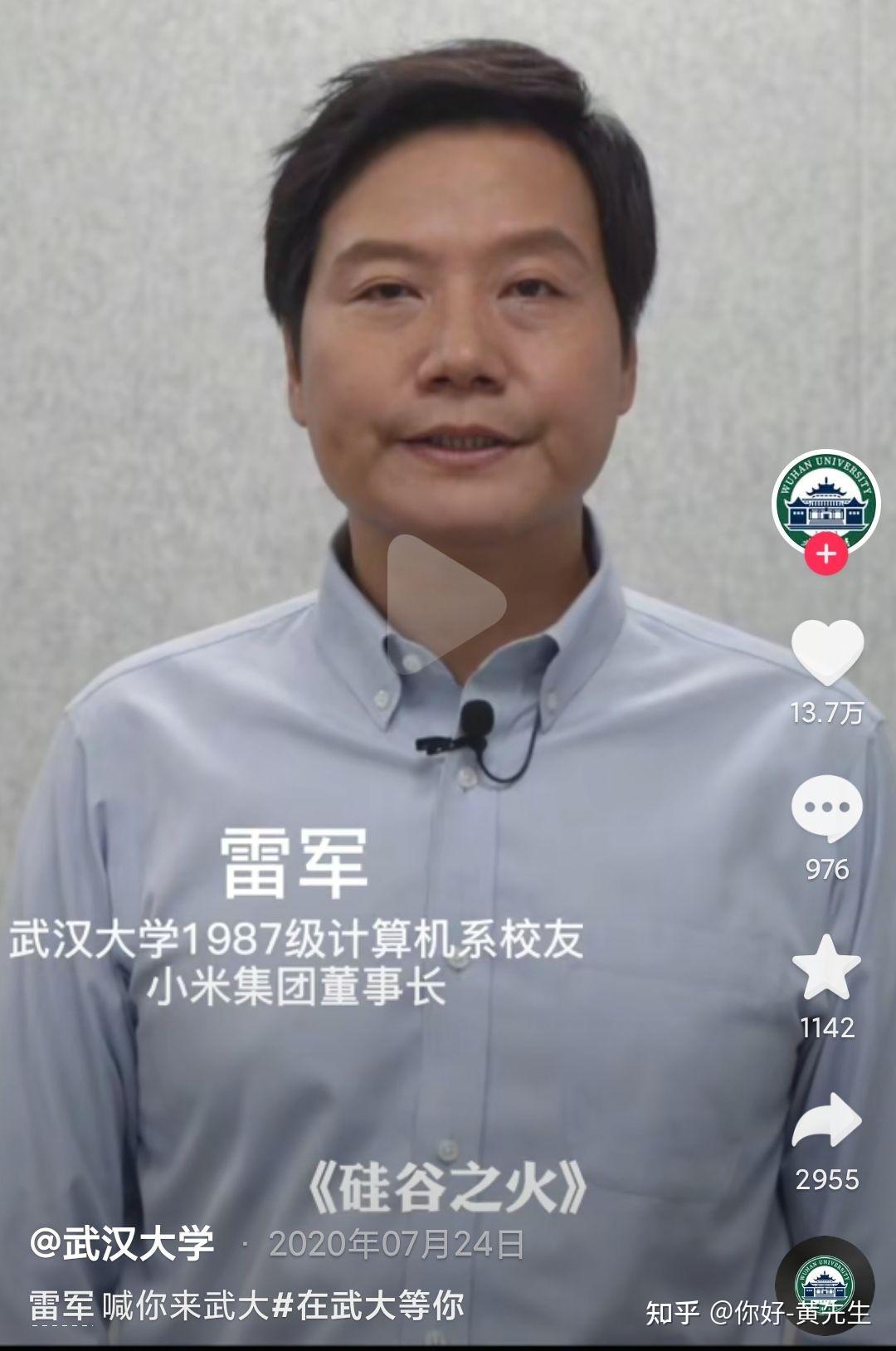This screenshot has height=1351, width=896.
Task: Open the spinning music disc
Action: pyautogui.click(x=825, y=1279)
